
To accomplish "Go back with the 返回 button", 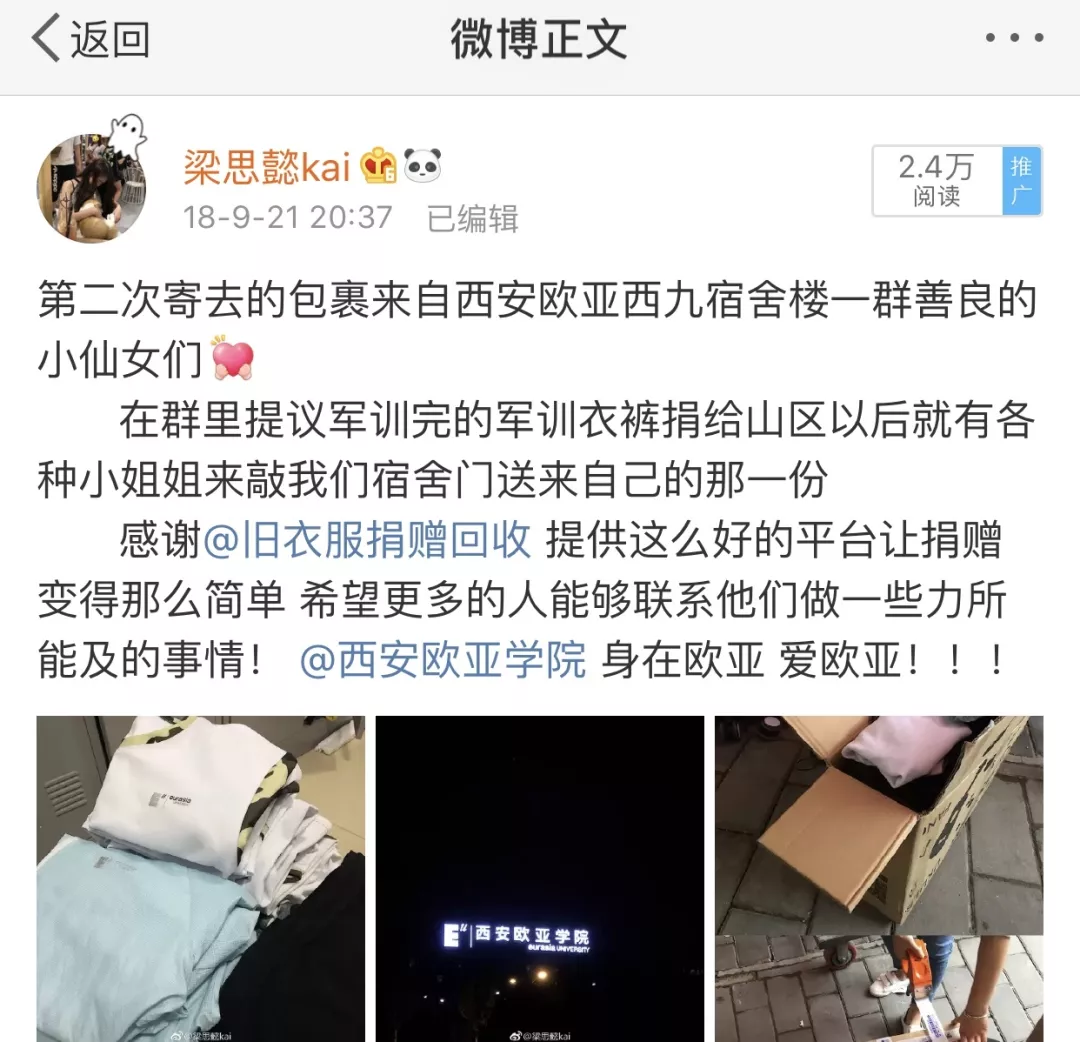I will tap(90, 40).
